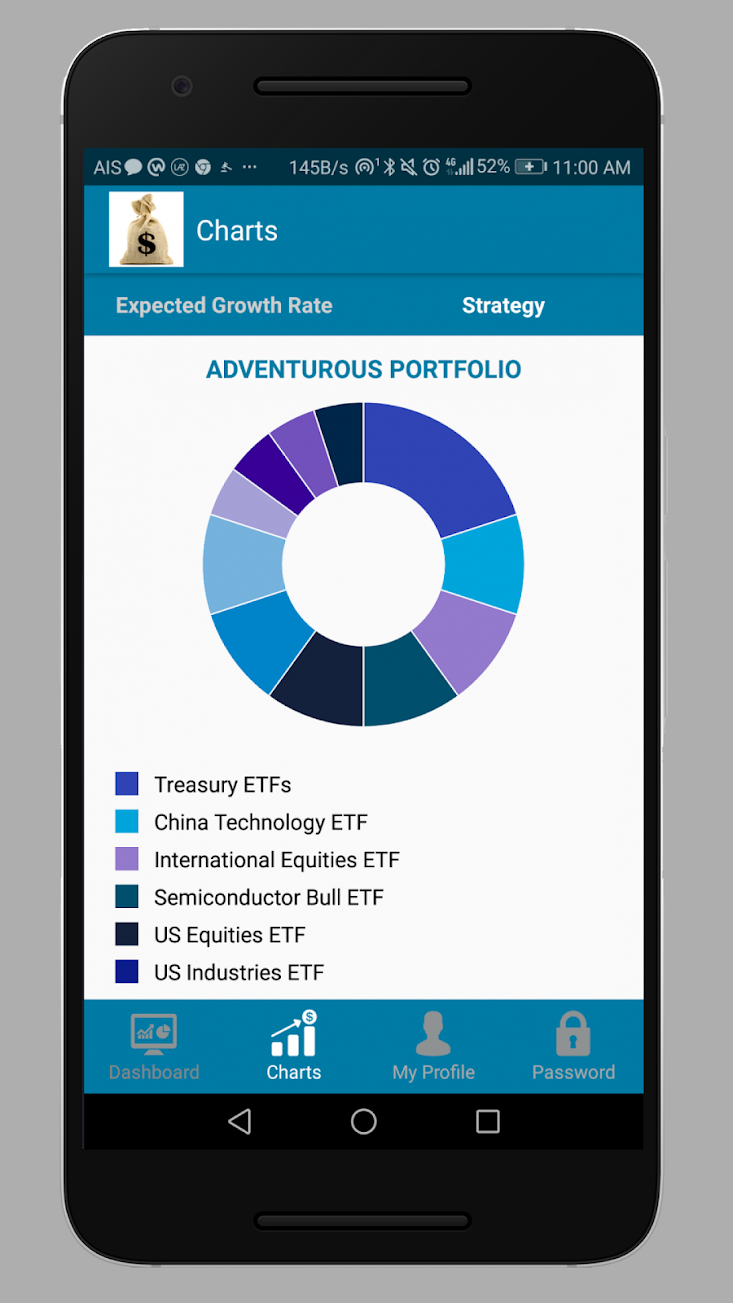Tap the Charts bottom navigation item
733x1303 pixels.
pyautogui.click(x=294, y=1047)
